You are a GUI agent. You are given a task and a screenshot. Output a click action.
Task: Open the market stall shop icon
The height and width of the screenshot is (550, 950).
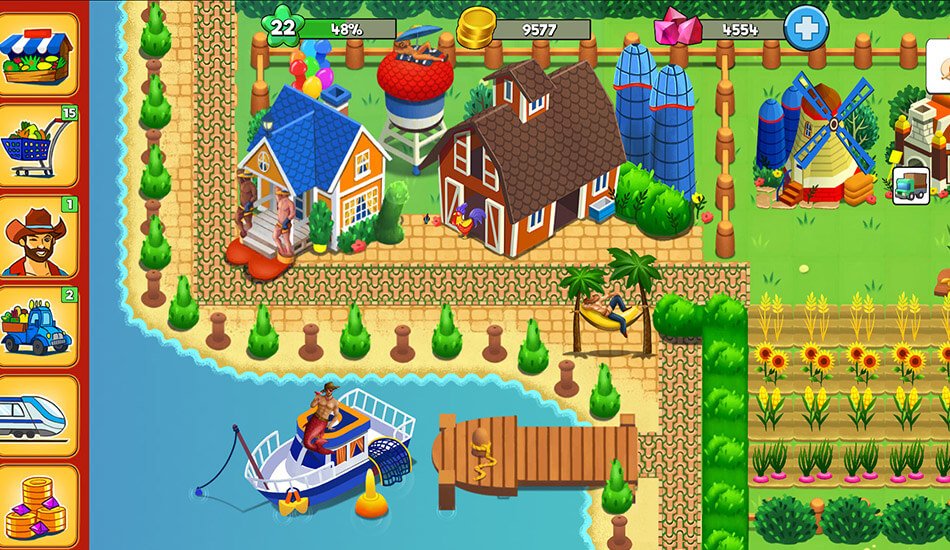pos(37,52)
